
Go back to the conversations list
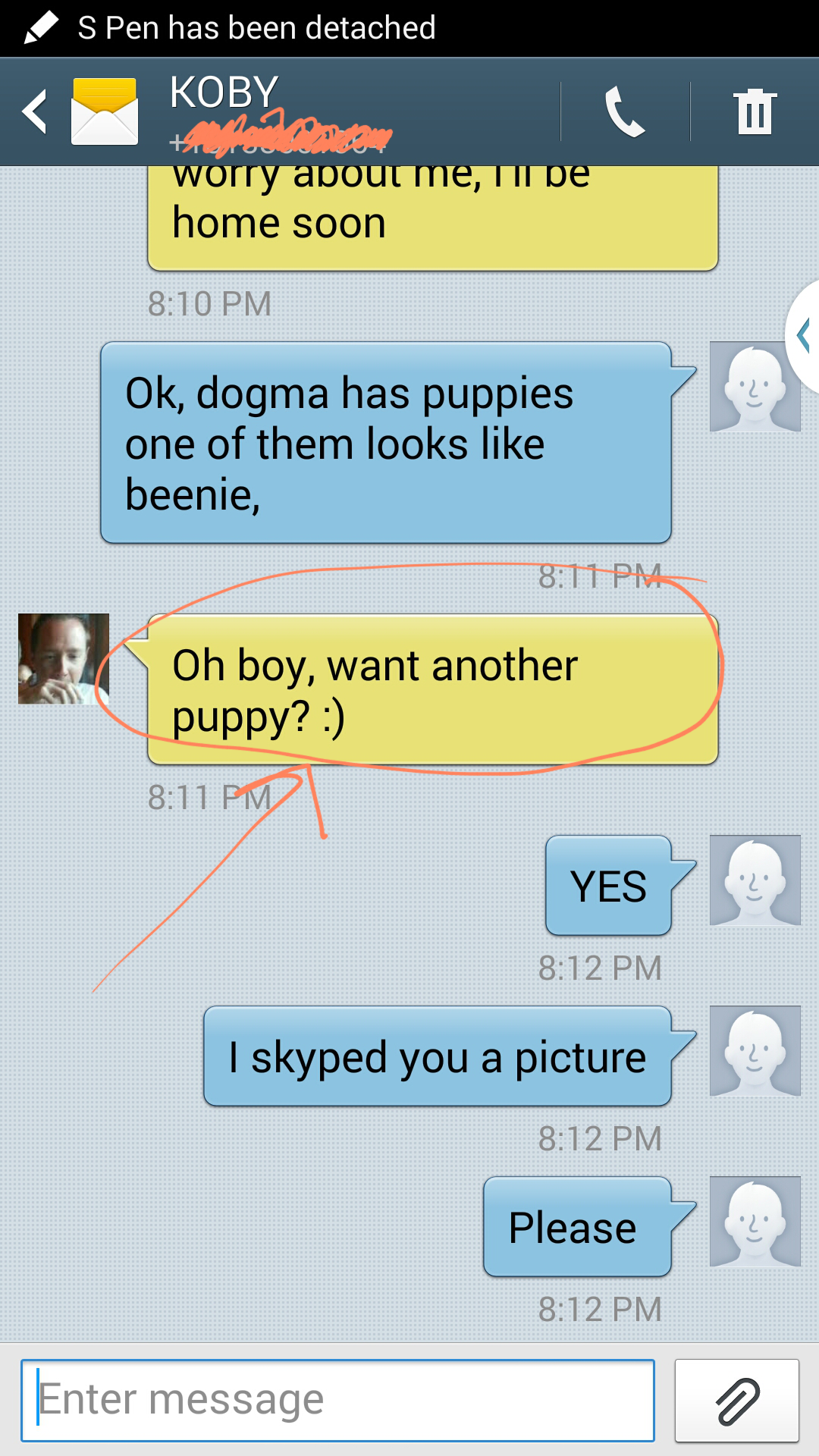(36, 111)
